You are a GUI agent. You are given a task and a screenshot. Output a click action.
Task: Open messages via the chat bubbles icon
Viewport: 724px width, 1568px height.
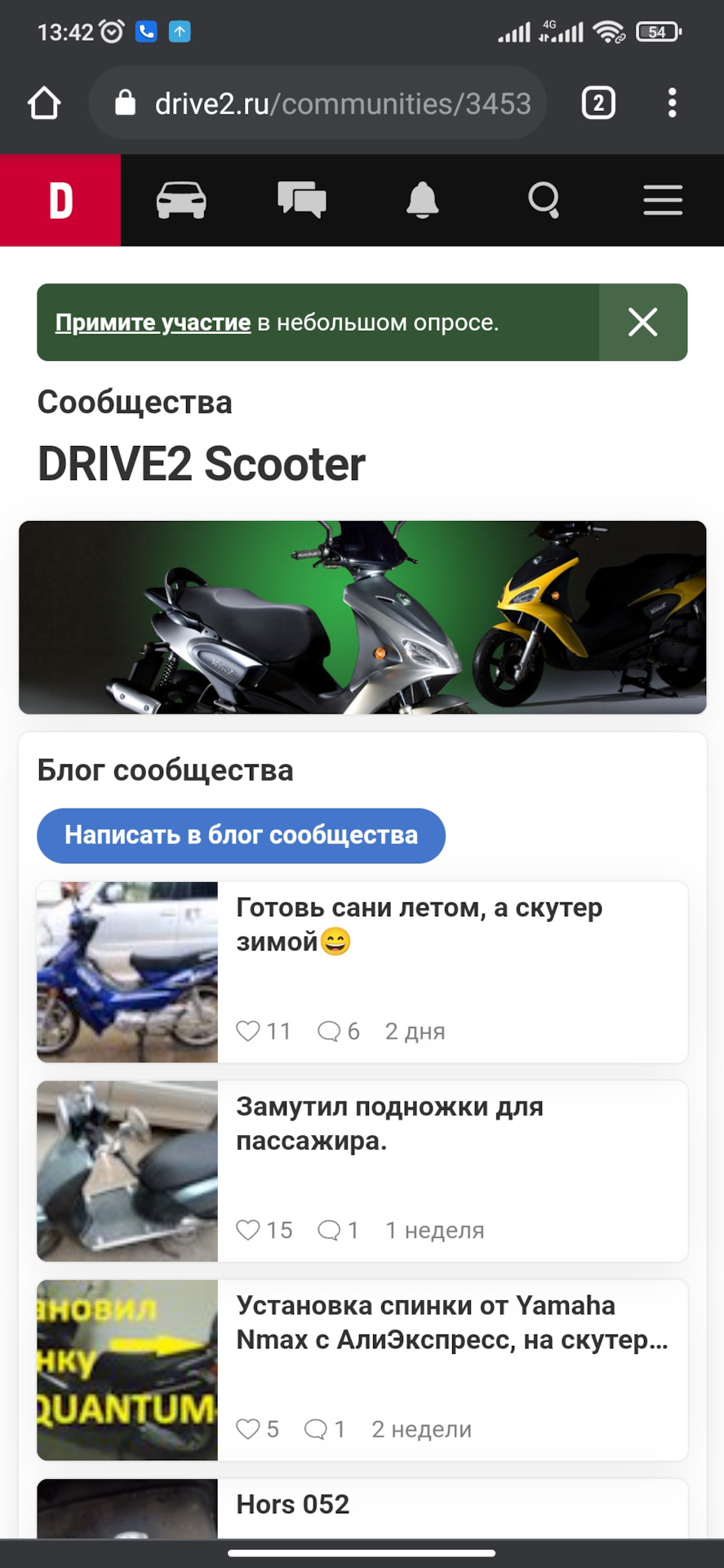click(301, 200)
